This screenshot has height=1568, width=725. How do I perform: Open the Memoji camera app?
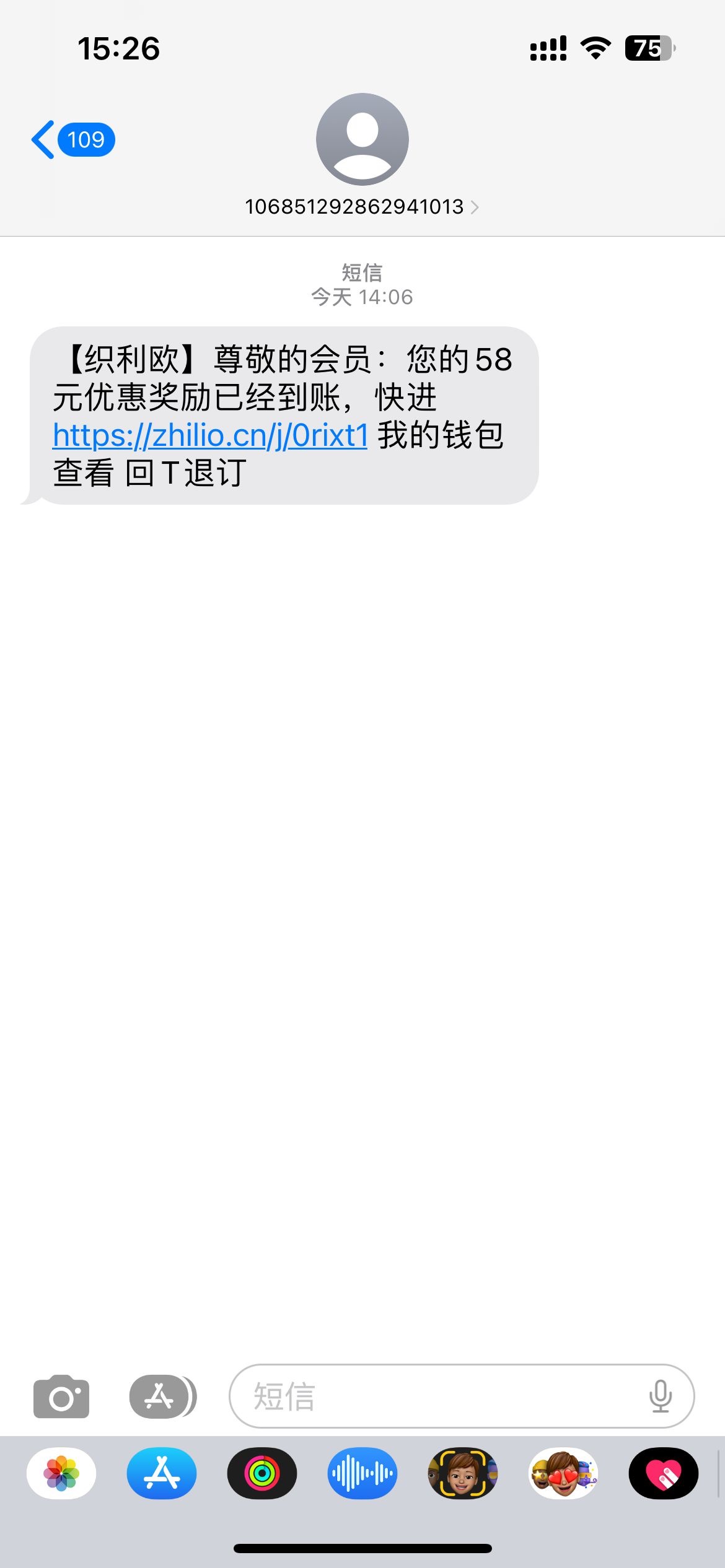pos(463,1474)
